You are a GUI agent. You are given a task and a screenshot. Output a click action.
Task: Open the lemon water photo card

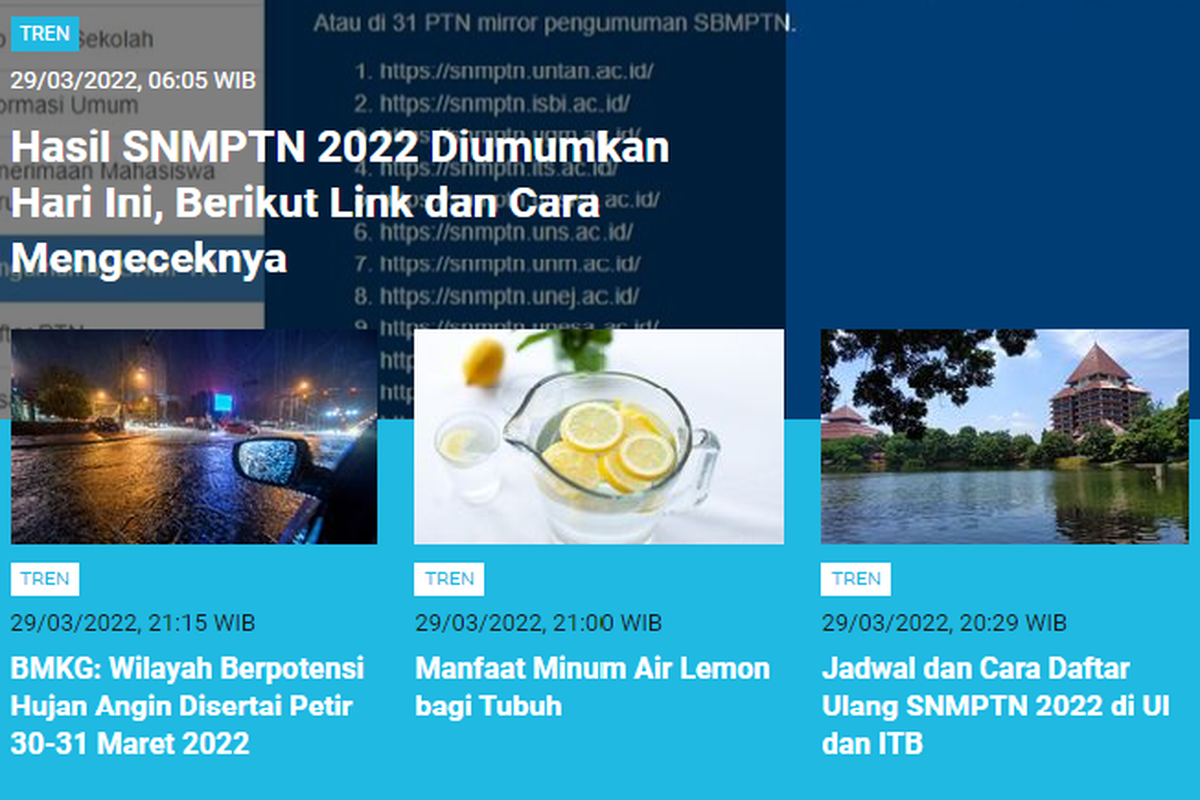pos(598,437)
